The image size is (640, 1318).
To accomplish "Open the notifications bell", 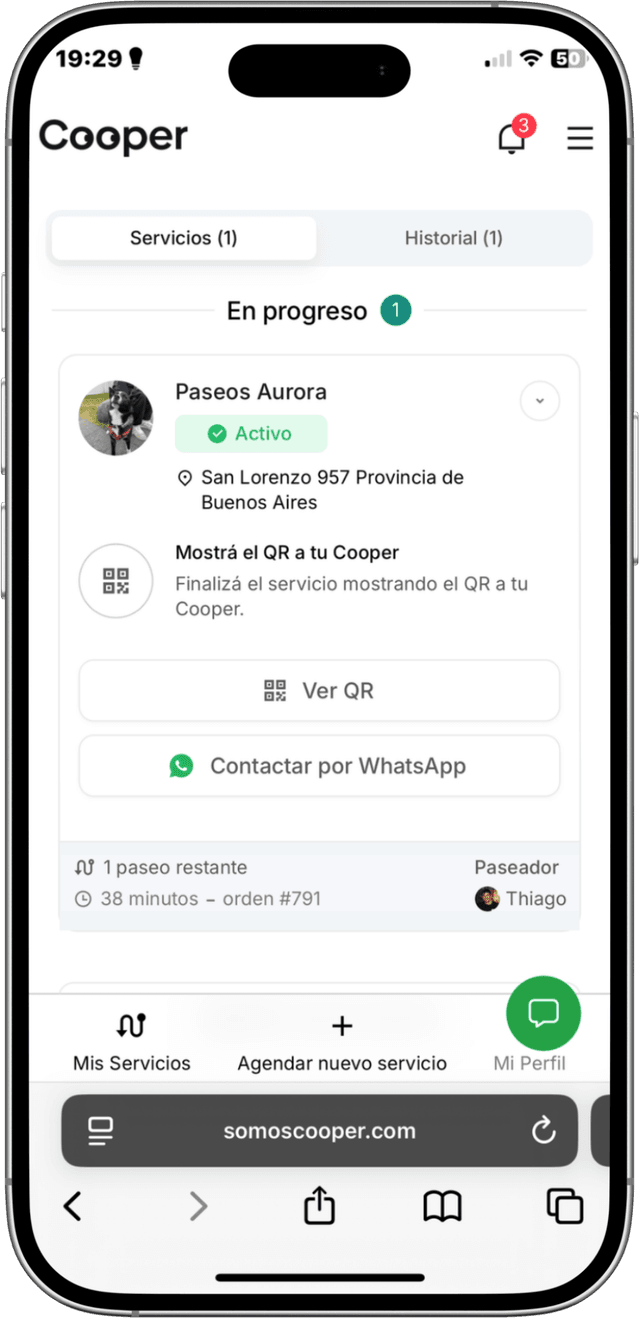I will coord(511,139).
